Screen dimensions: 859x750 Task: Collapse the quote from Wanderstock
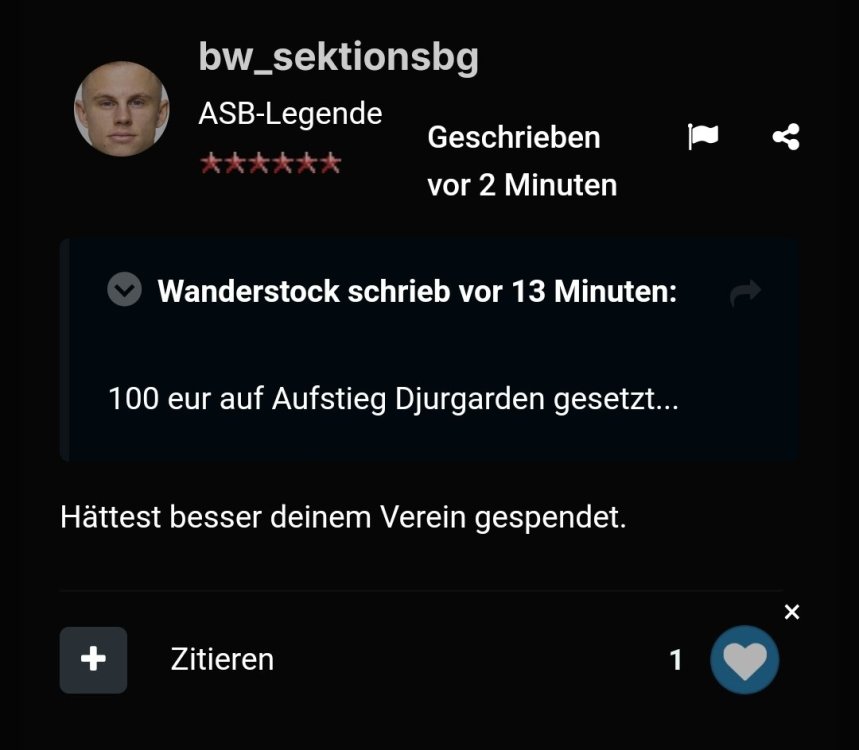pyautogui.click(x=125, y=291)
